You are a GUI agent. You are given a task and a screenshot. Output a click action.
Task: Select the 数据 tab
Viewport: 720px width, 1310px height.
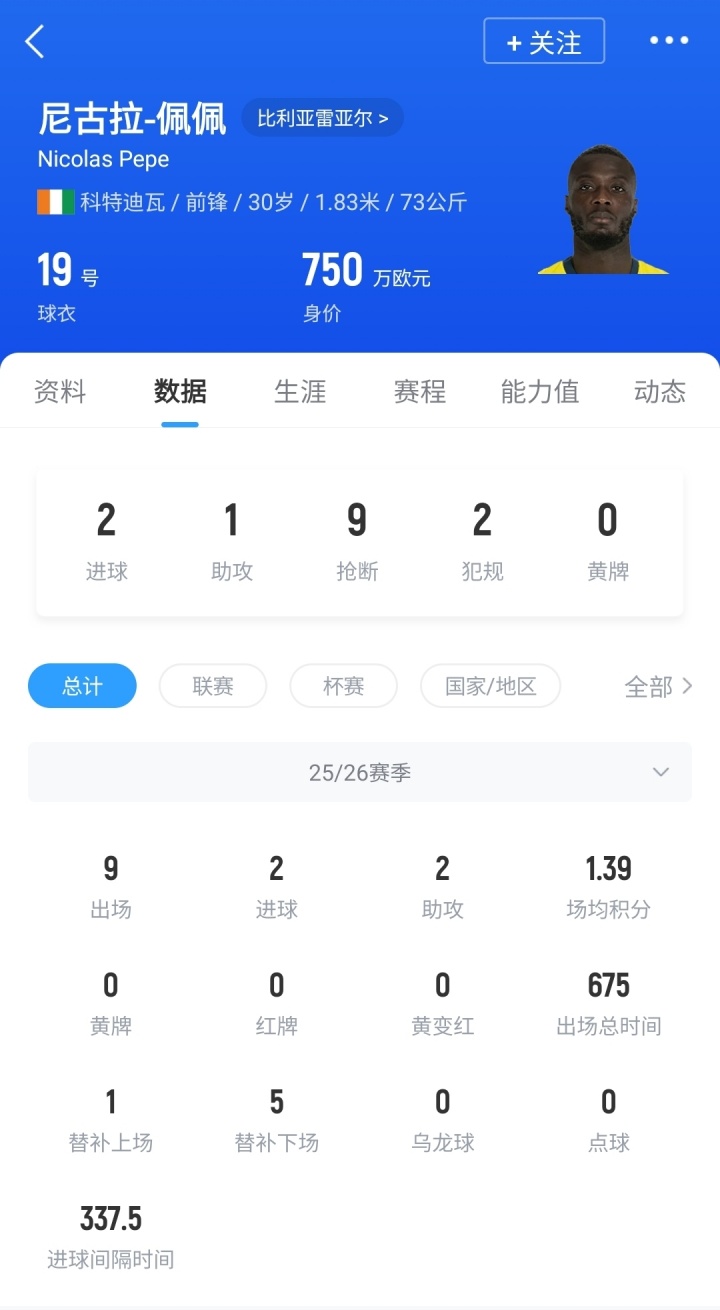[180, 391]
